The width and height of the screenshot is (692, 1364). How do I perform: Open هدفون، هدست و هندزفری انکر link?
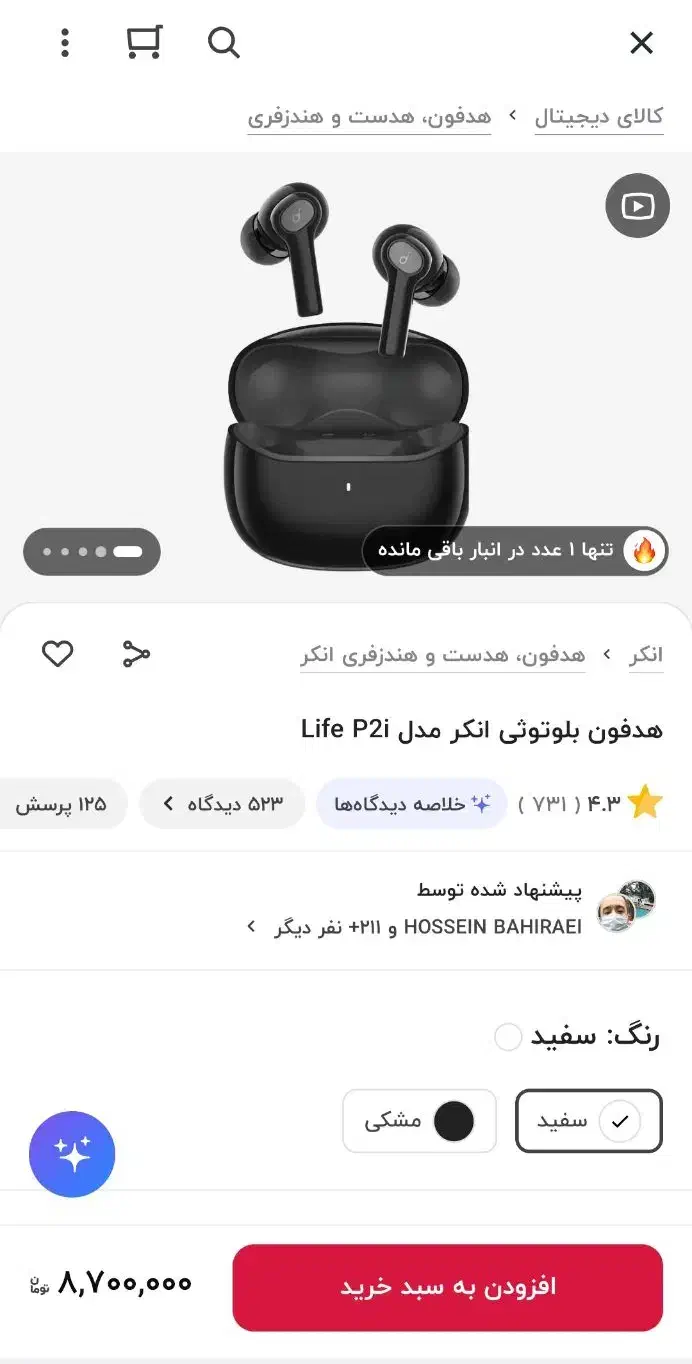tap(442, 655)
